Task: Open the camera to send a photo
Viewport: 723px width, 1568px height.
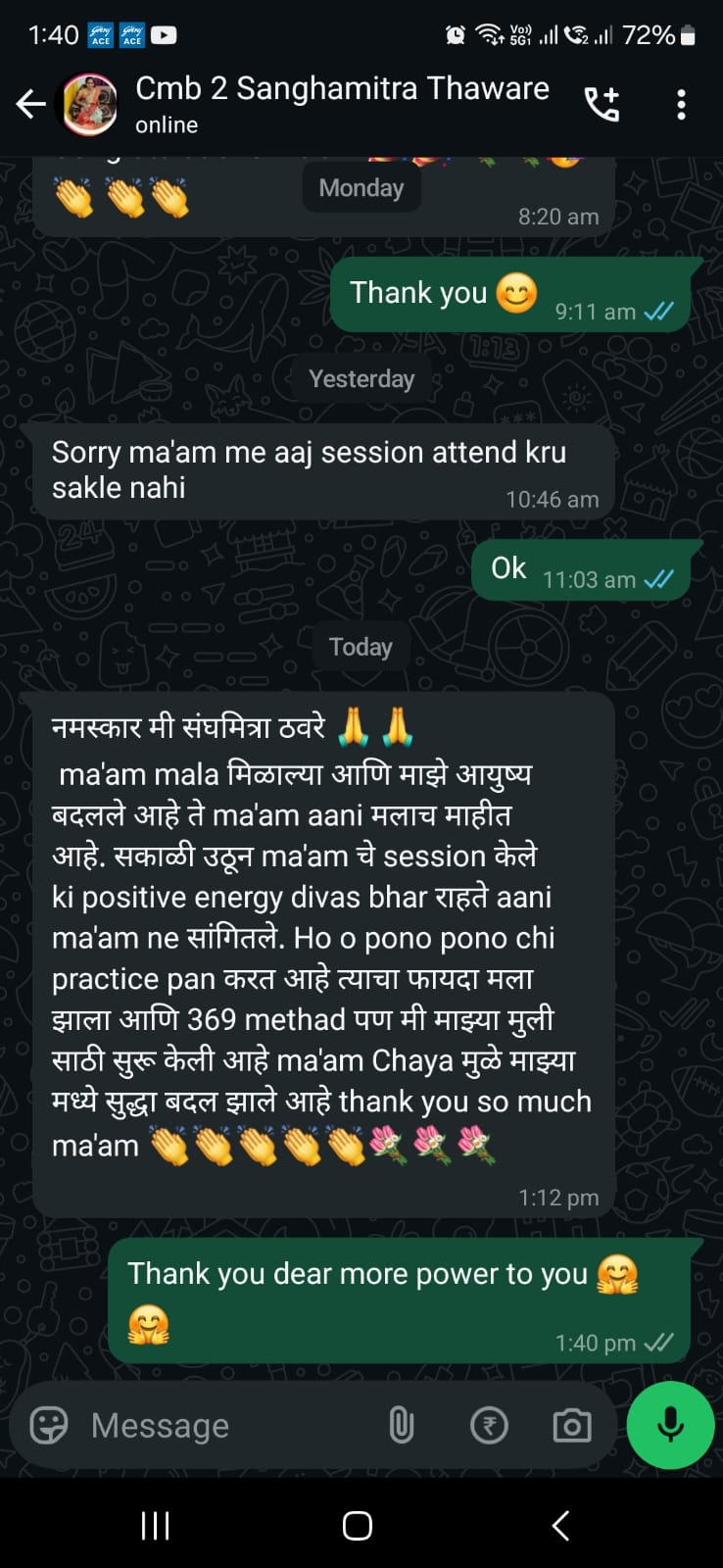Action: coord(572,1425)
